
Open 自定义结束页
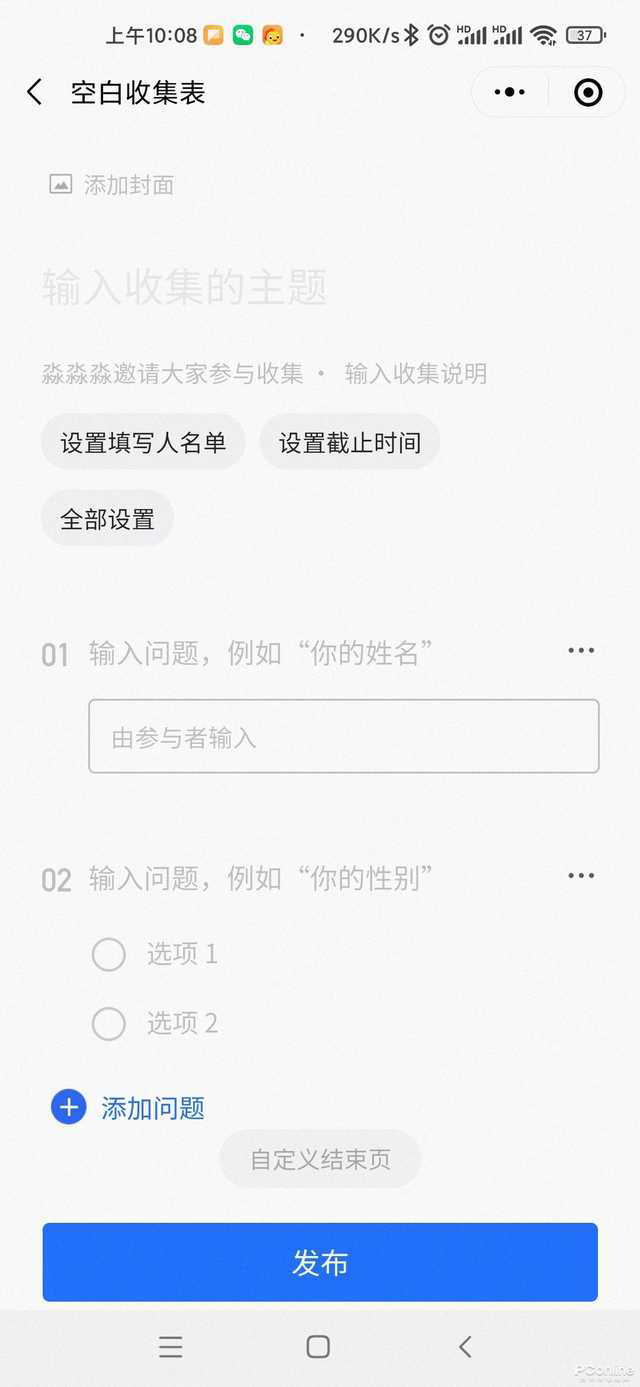point(320,1160)
